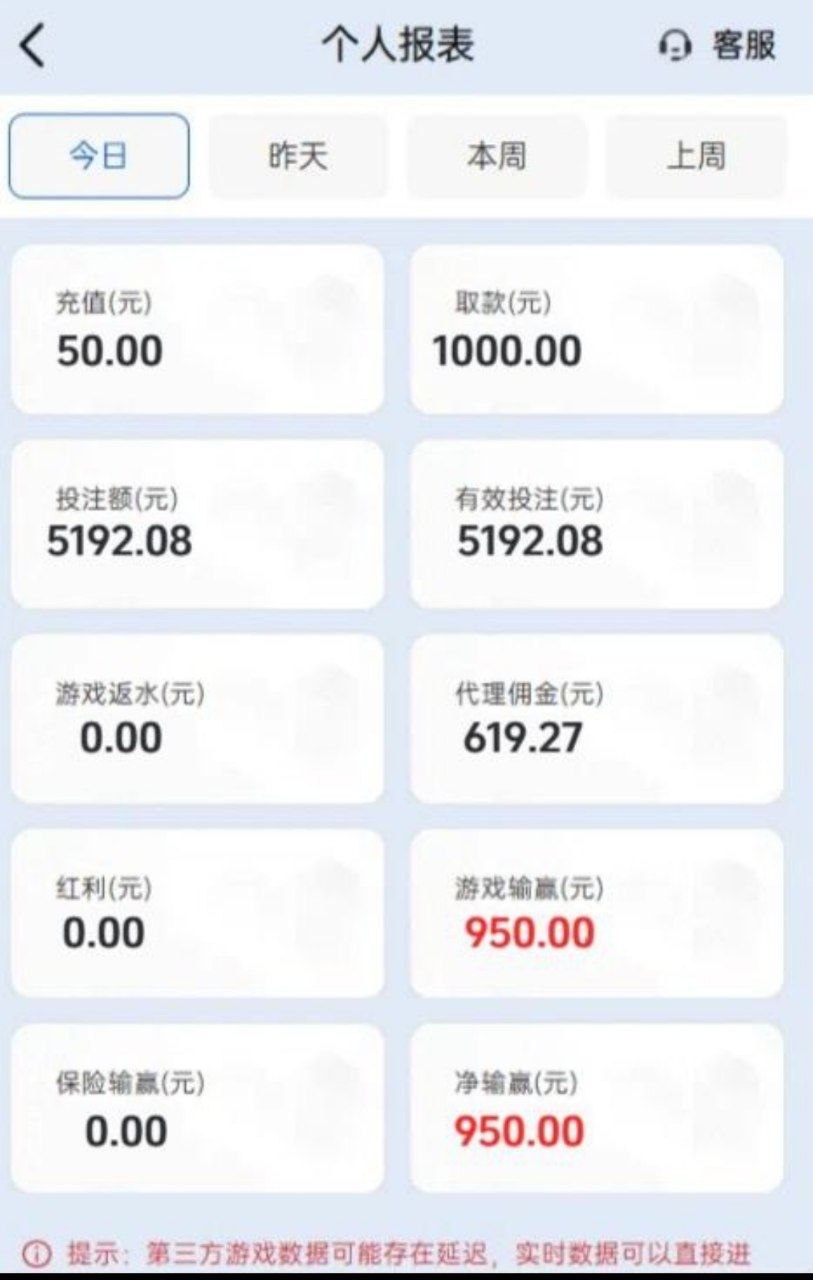View the 上周 report

(x=696, y=156)
